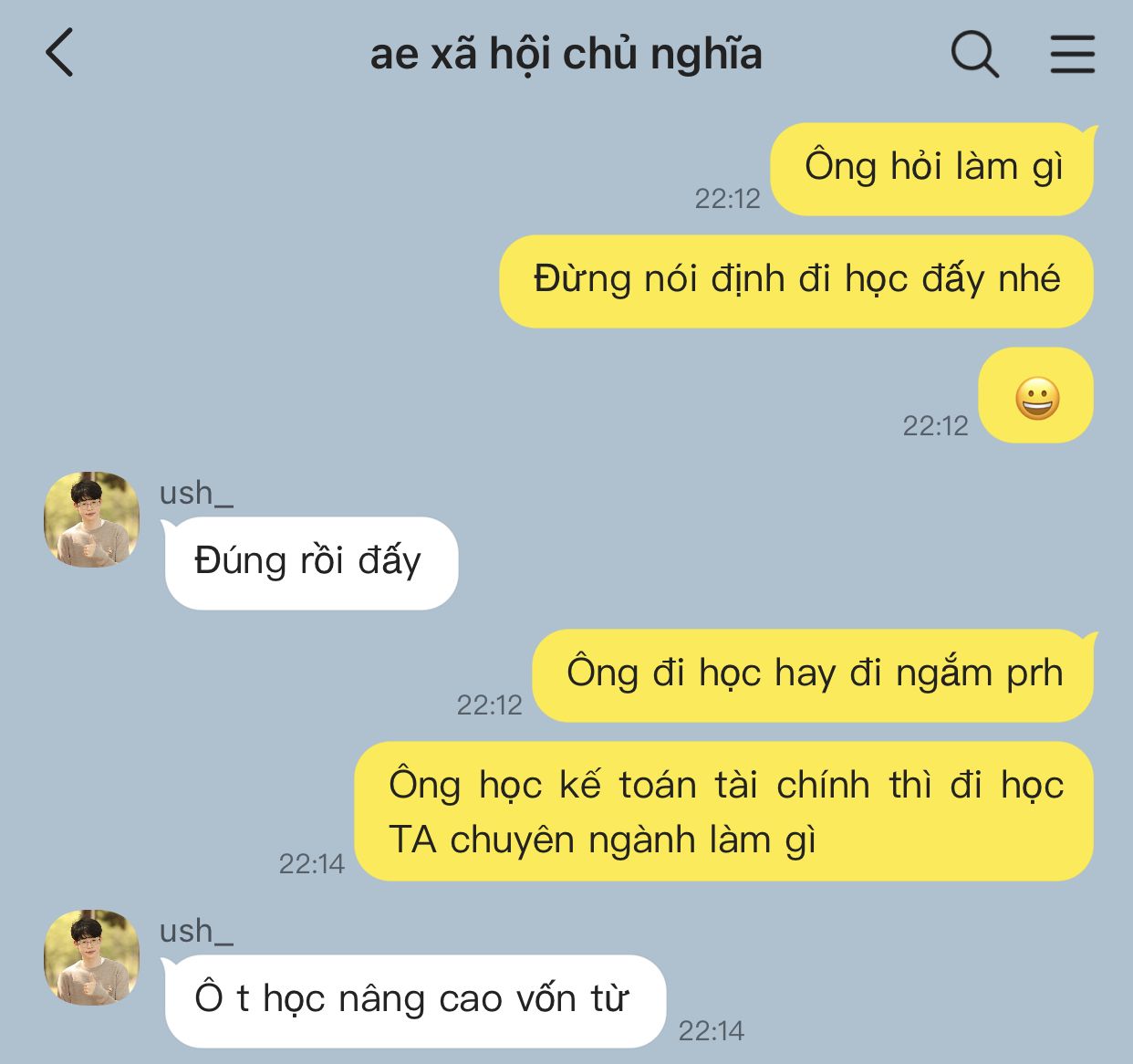Open the chat hamburger menu
1133x1064 pixels.
coord(1072,54)
